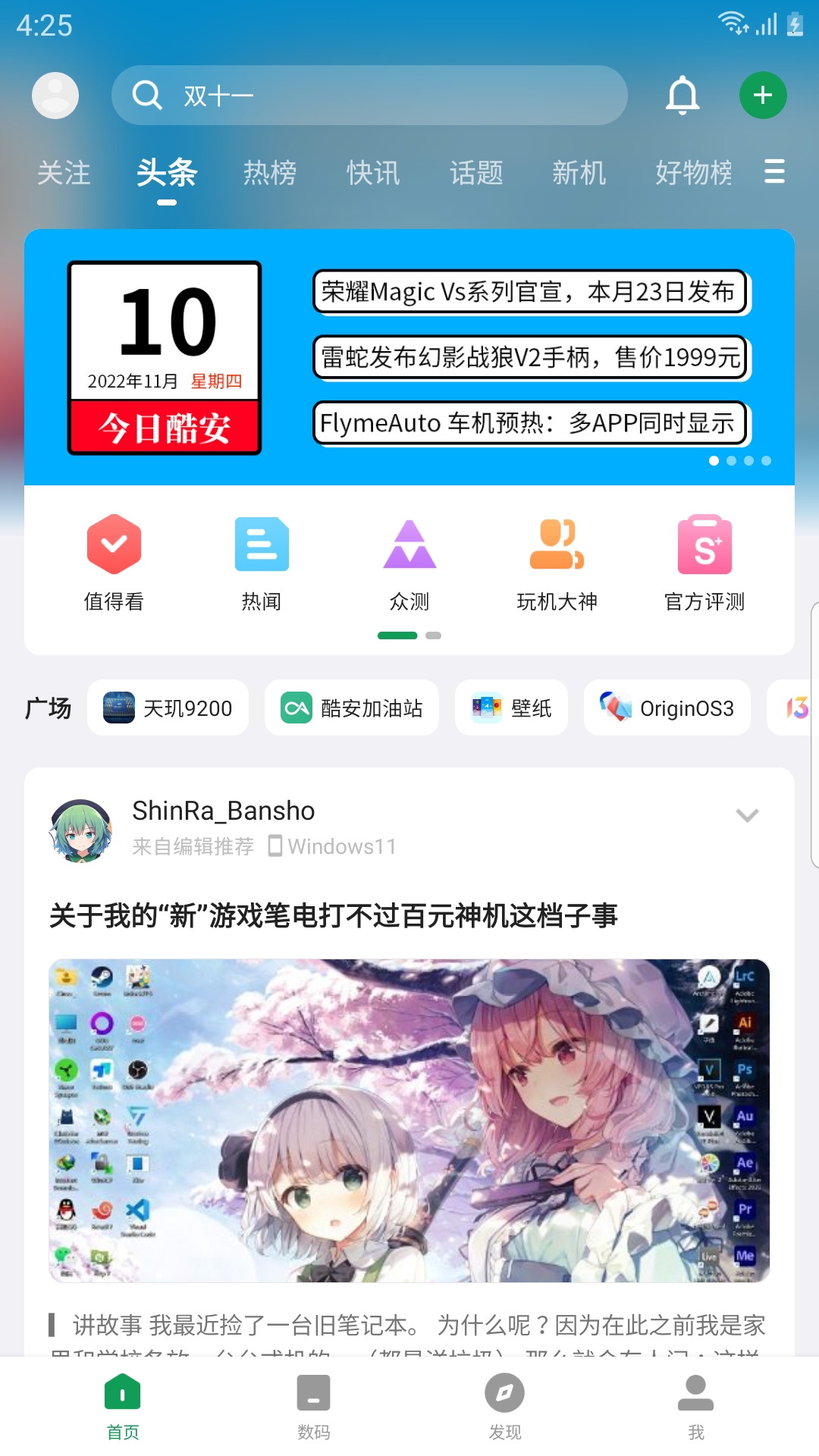Tap the search box showing 双十一
Image resolution: width=819 pixels, height=1456 pixels.
(x=369, y=96)
